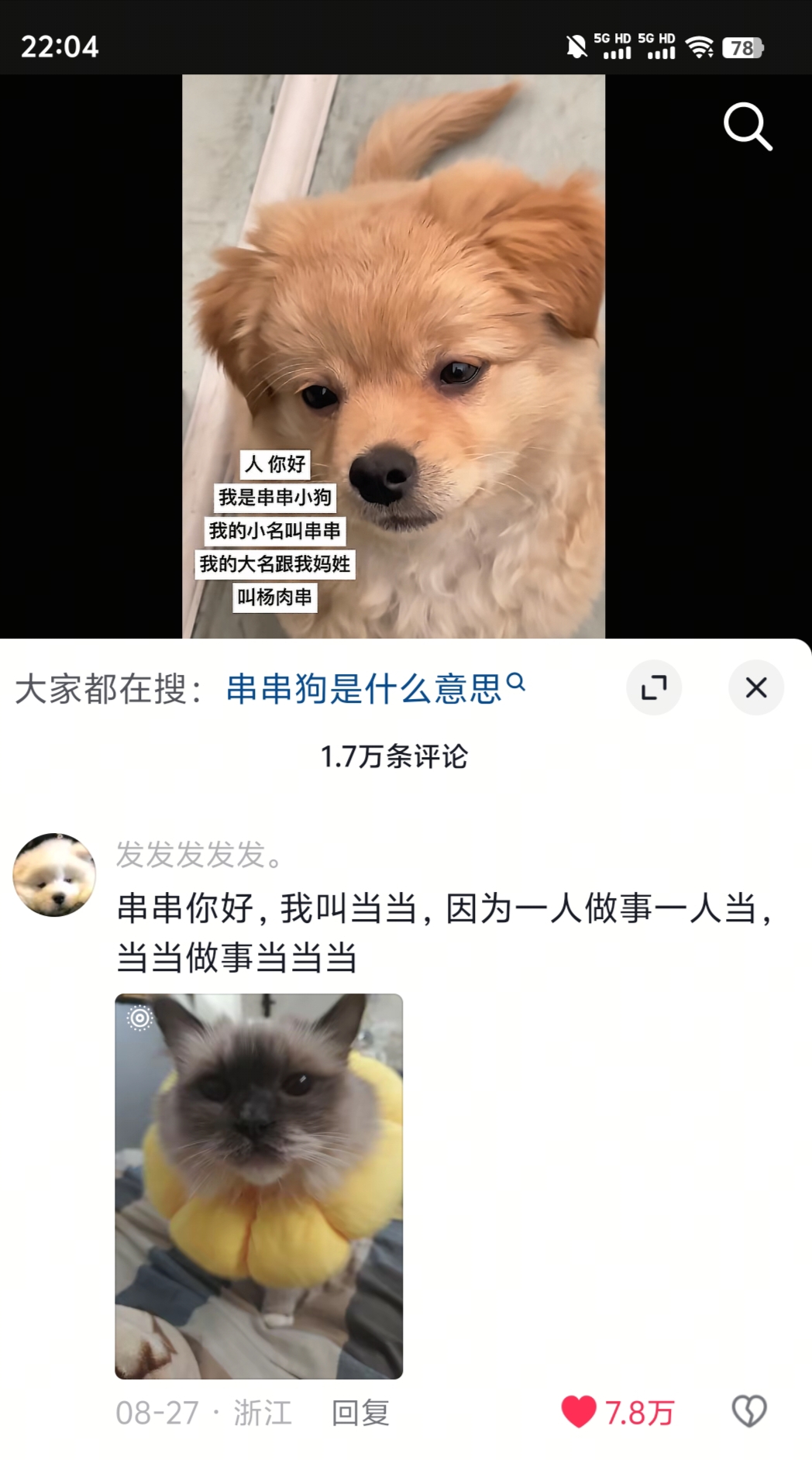Open the username 发发发发发。
The image size is (812, 1460).
coord(200,854)
